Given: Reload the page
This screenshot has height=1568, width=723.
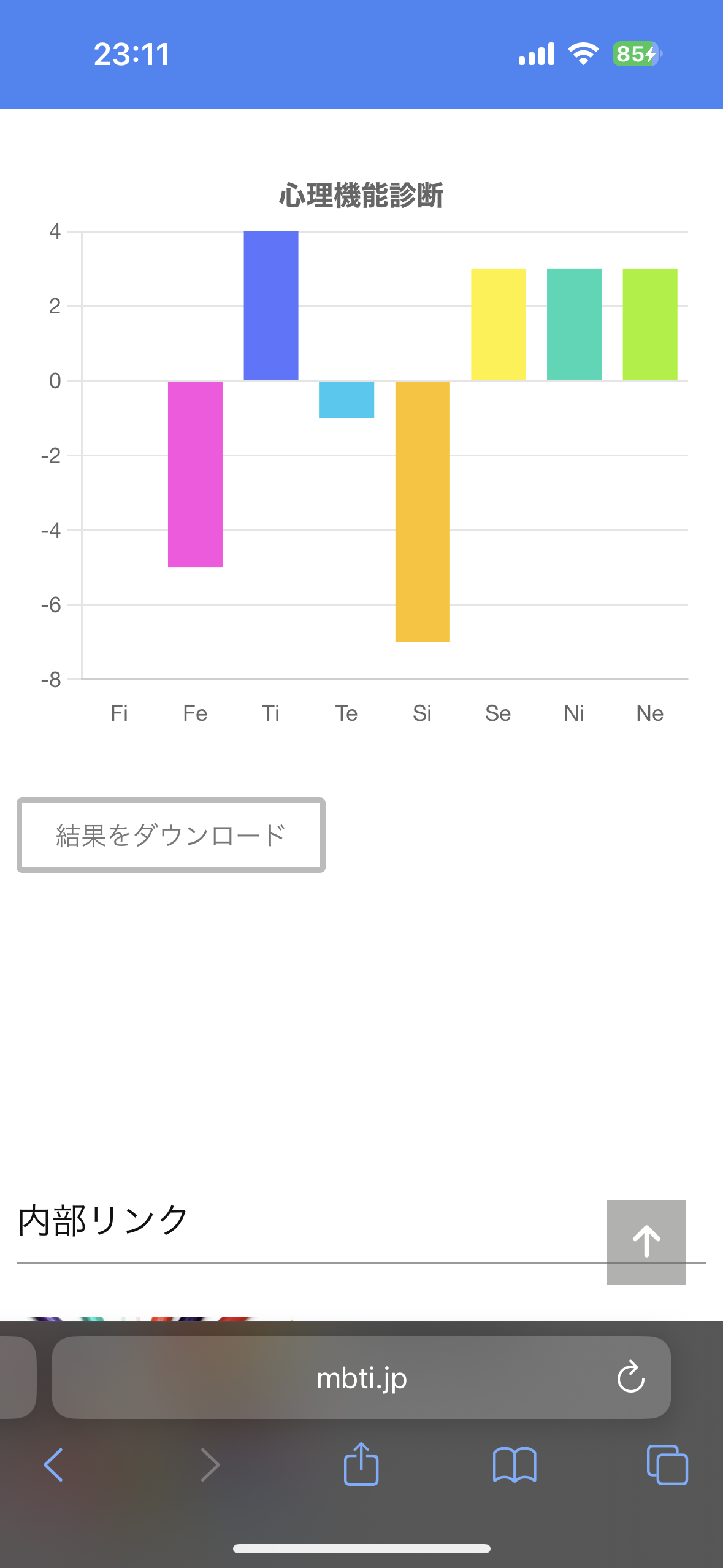Looking at the screenshot, I should click(x=630, y=1378).
